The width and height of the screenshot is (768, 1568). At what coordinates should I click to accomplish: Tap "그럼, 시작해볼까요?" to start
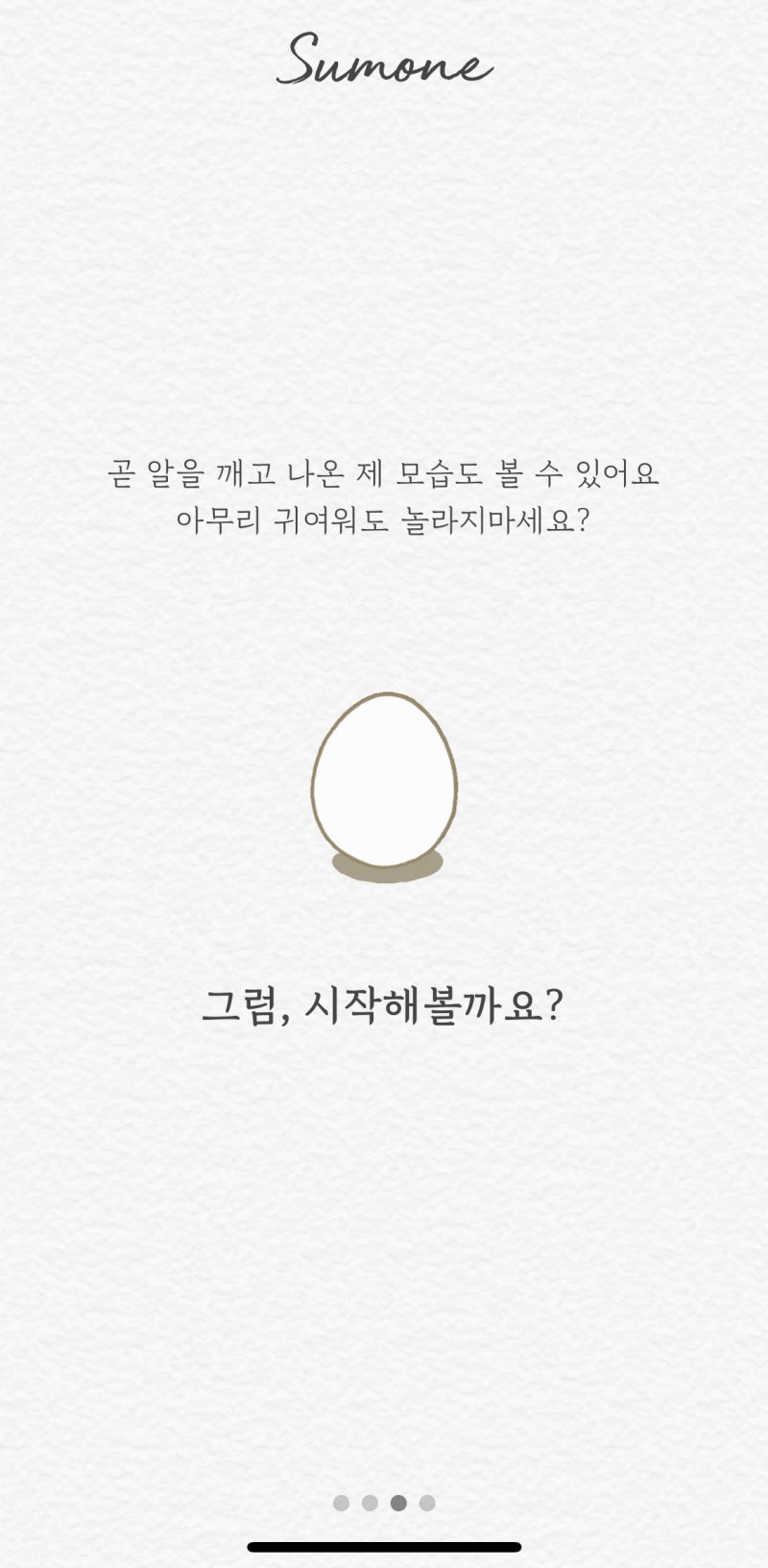click(x=382, y=1006)
